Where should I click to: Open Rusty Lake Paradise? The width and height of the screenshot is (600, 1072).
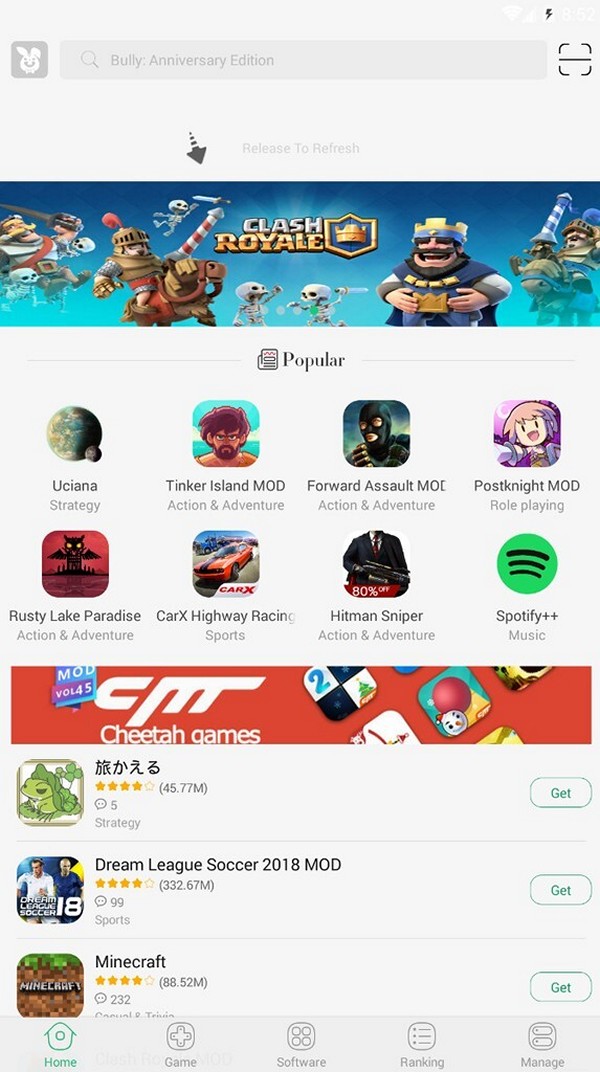(74, 586)
